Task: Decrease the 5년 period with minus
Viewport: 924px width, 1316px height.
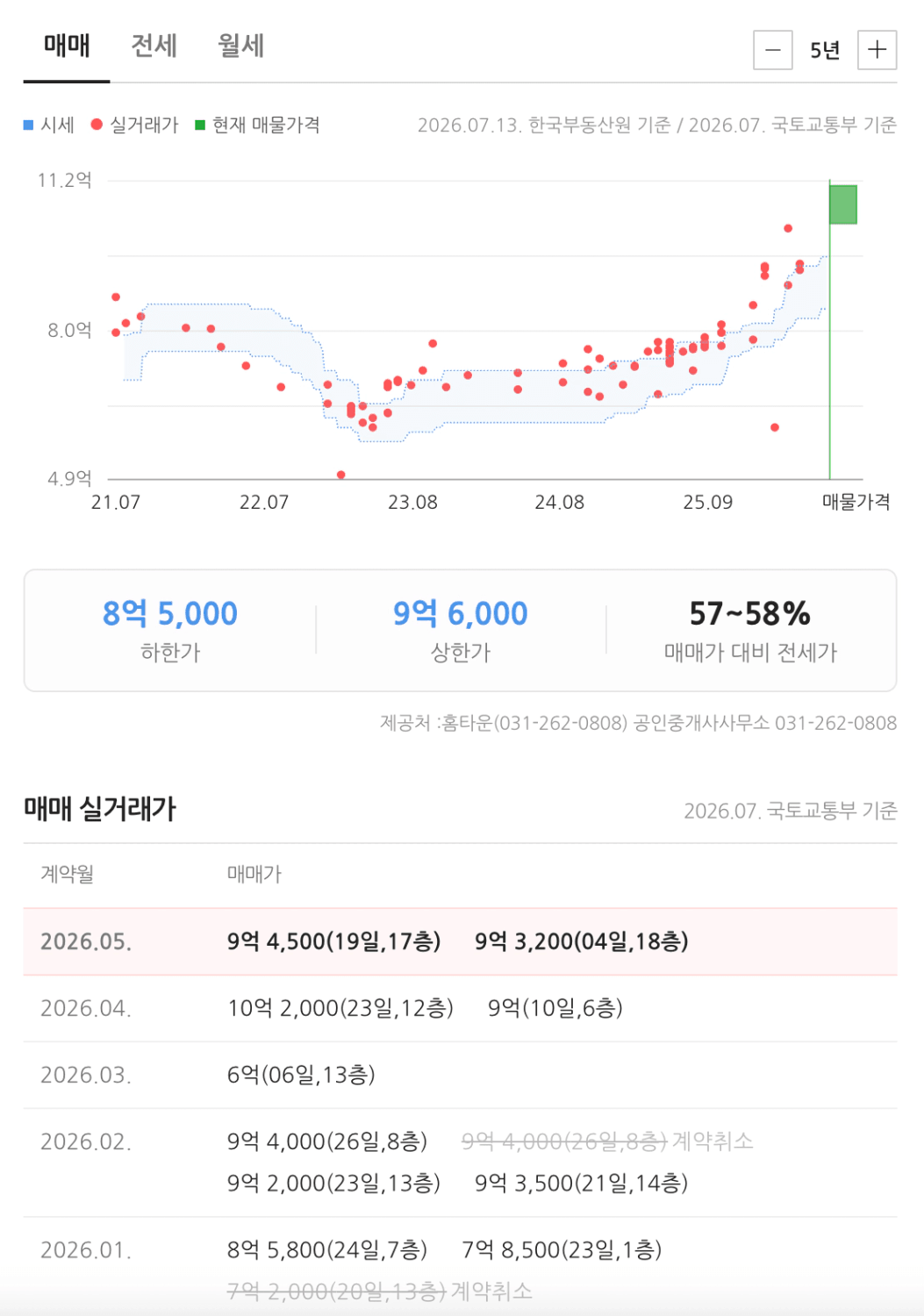Action: [773, 50]
